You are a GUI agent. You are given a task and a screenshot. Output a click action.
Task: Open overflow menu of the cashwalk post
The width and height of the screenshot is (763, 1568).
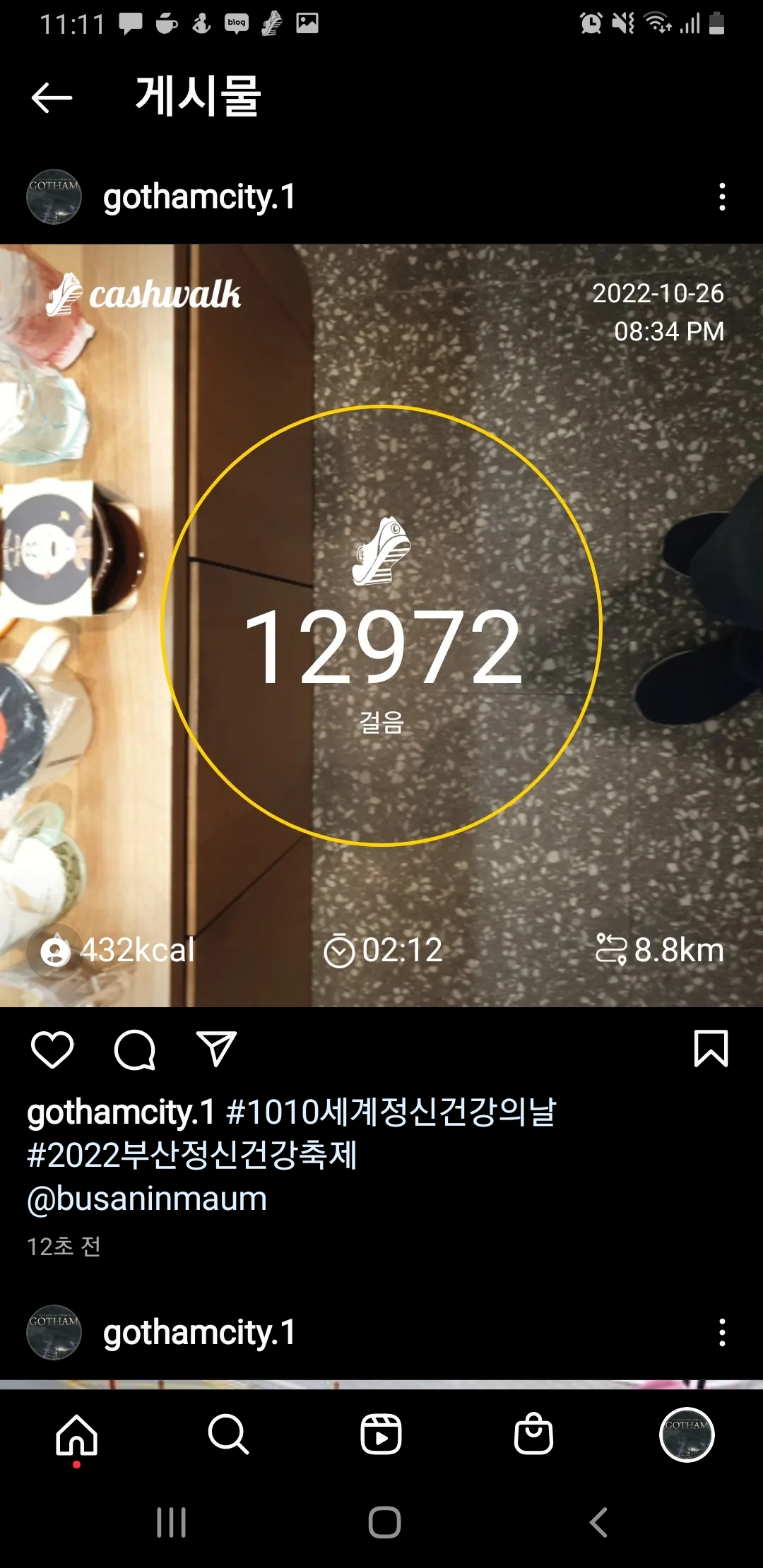click(721, 197)
